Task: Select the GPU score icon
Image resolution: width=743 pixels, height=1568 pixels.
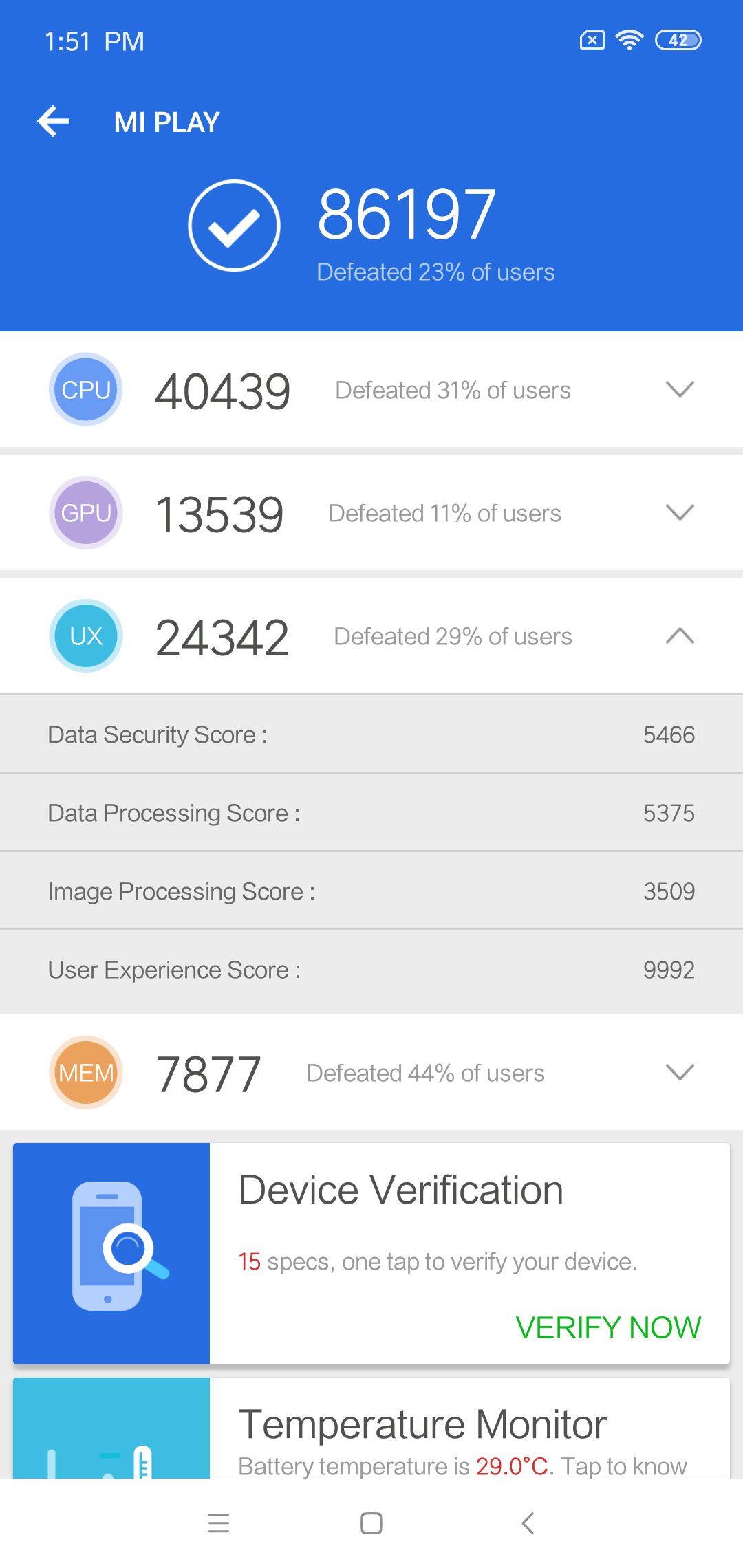Action: pyautogui.click(x=85, y=512)
